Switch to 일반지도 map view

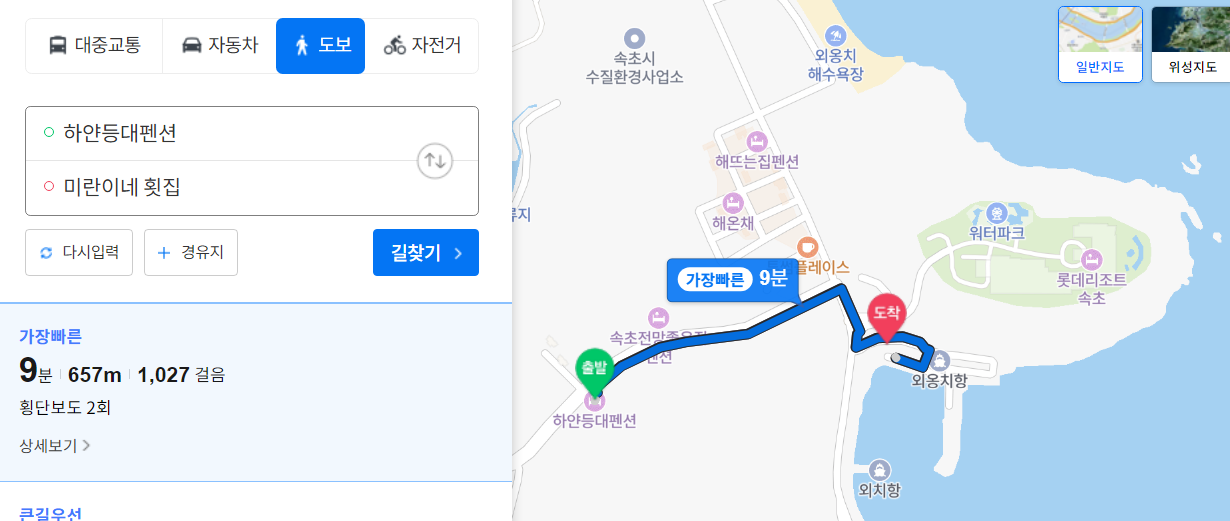(x=1100, y=45)
